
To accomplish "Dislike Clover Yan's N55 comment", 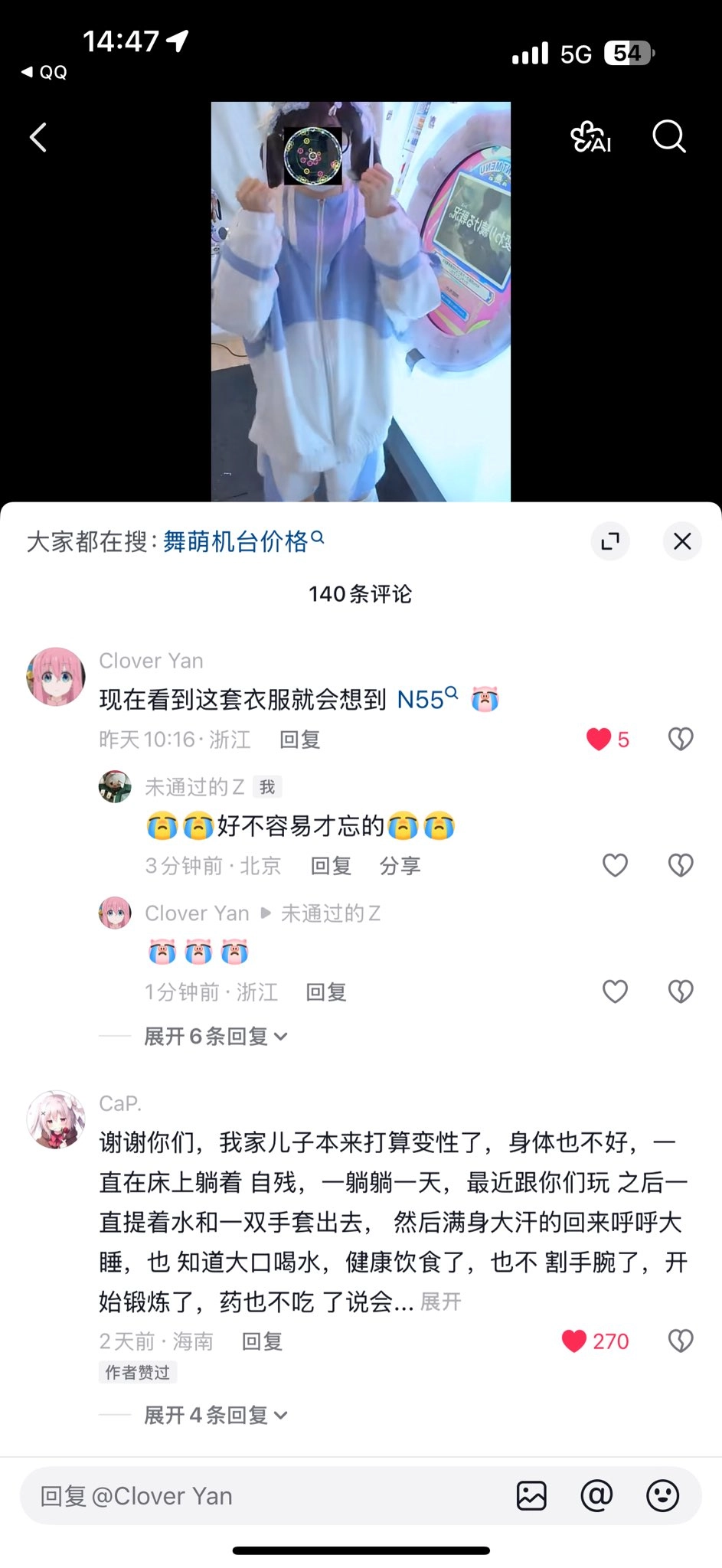I will [681, 739].
